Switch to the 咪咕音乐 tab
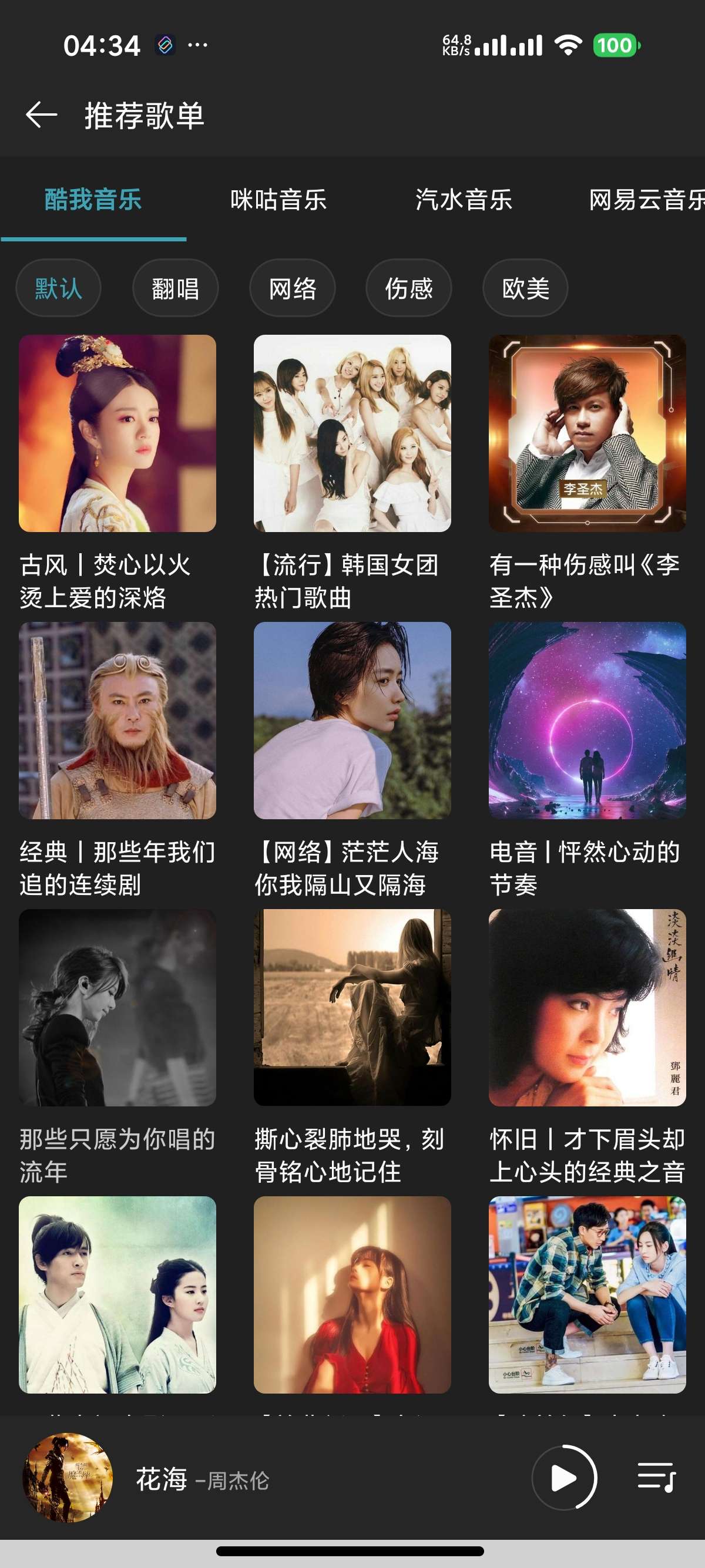Viewport: 705px width, 1568px height. 279,201
